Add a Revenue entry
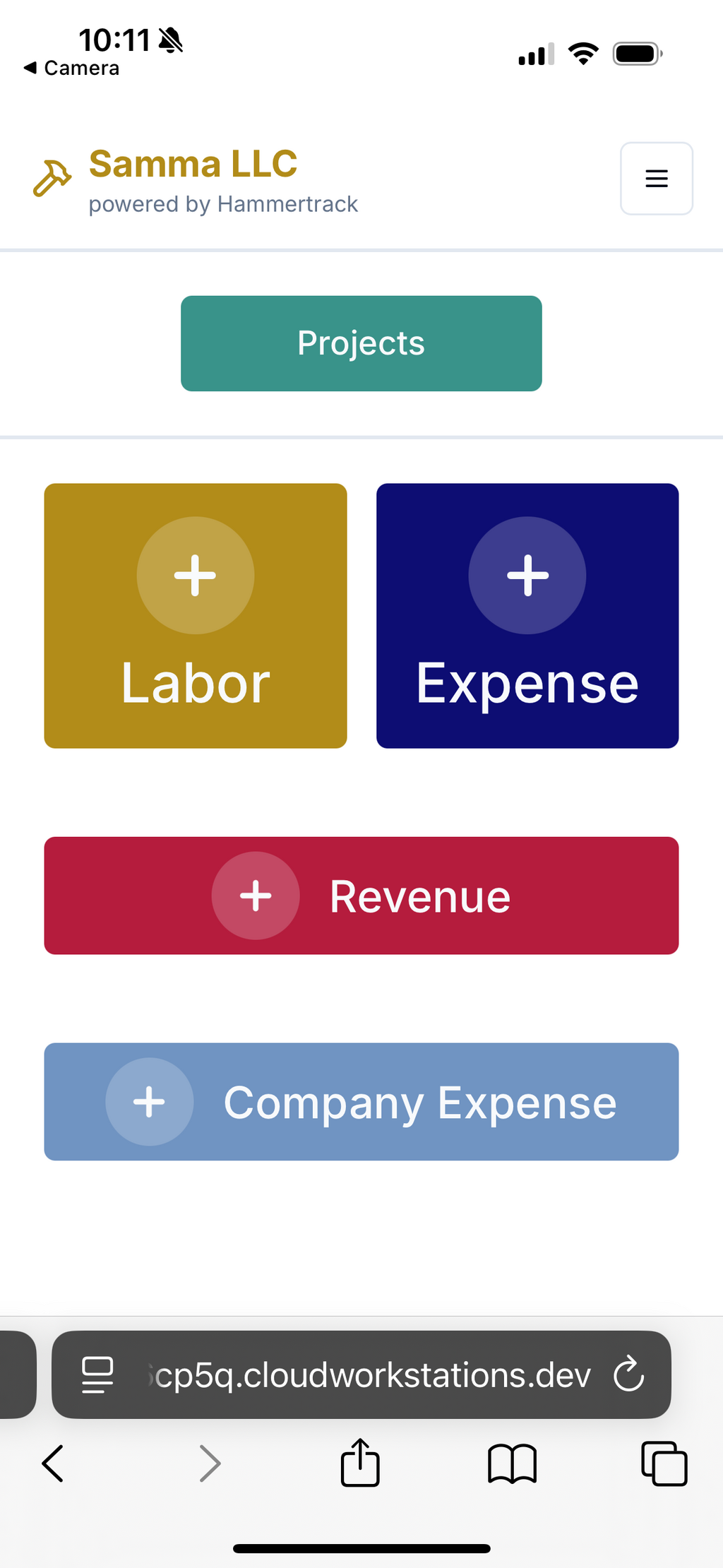The image size is (723, 1568). tap(361, 896)
